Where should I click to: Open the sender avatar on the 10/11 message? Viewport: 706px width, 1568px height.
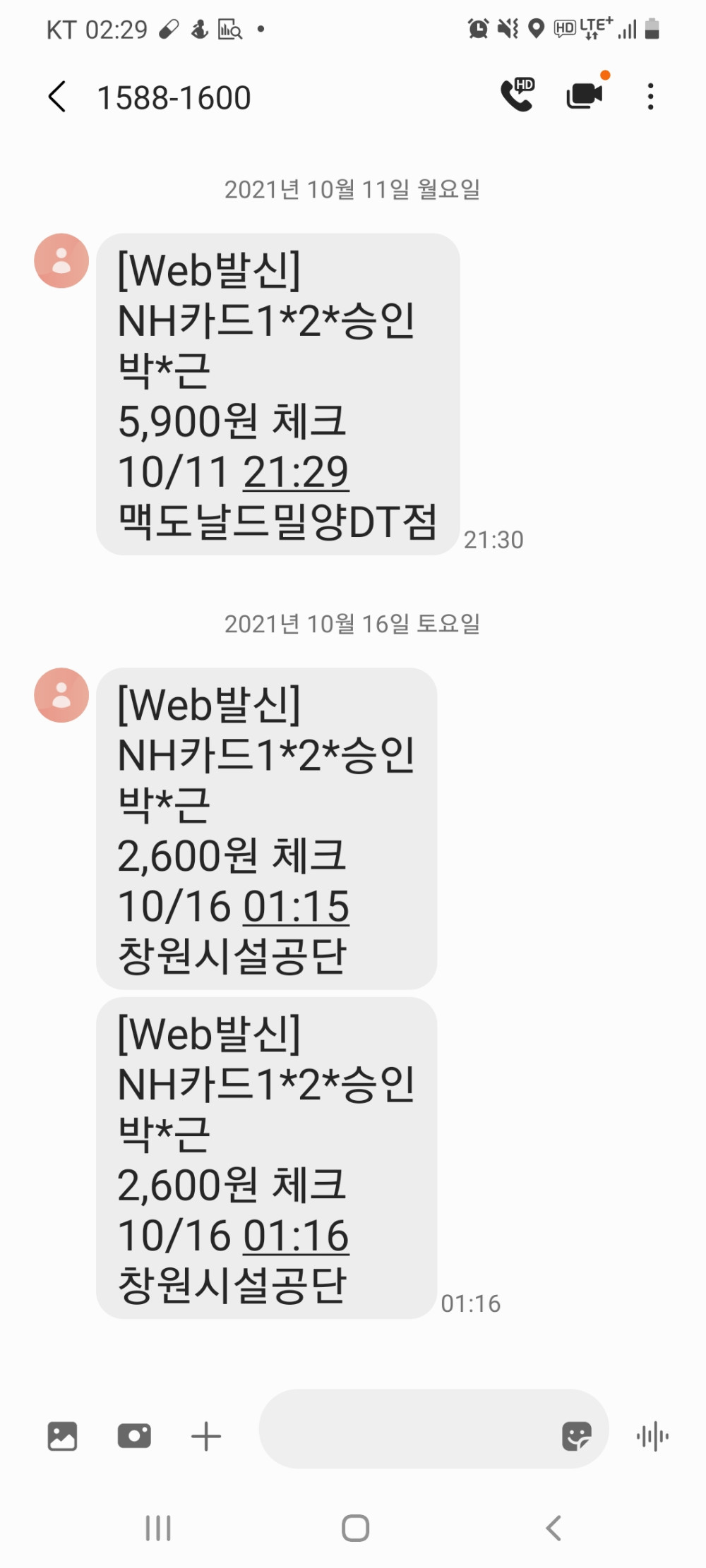click(x=61, y=260)
